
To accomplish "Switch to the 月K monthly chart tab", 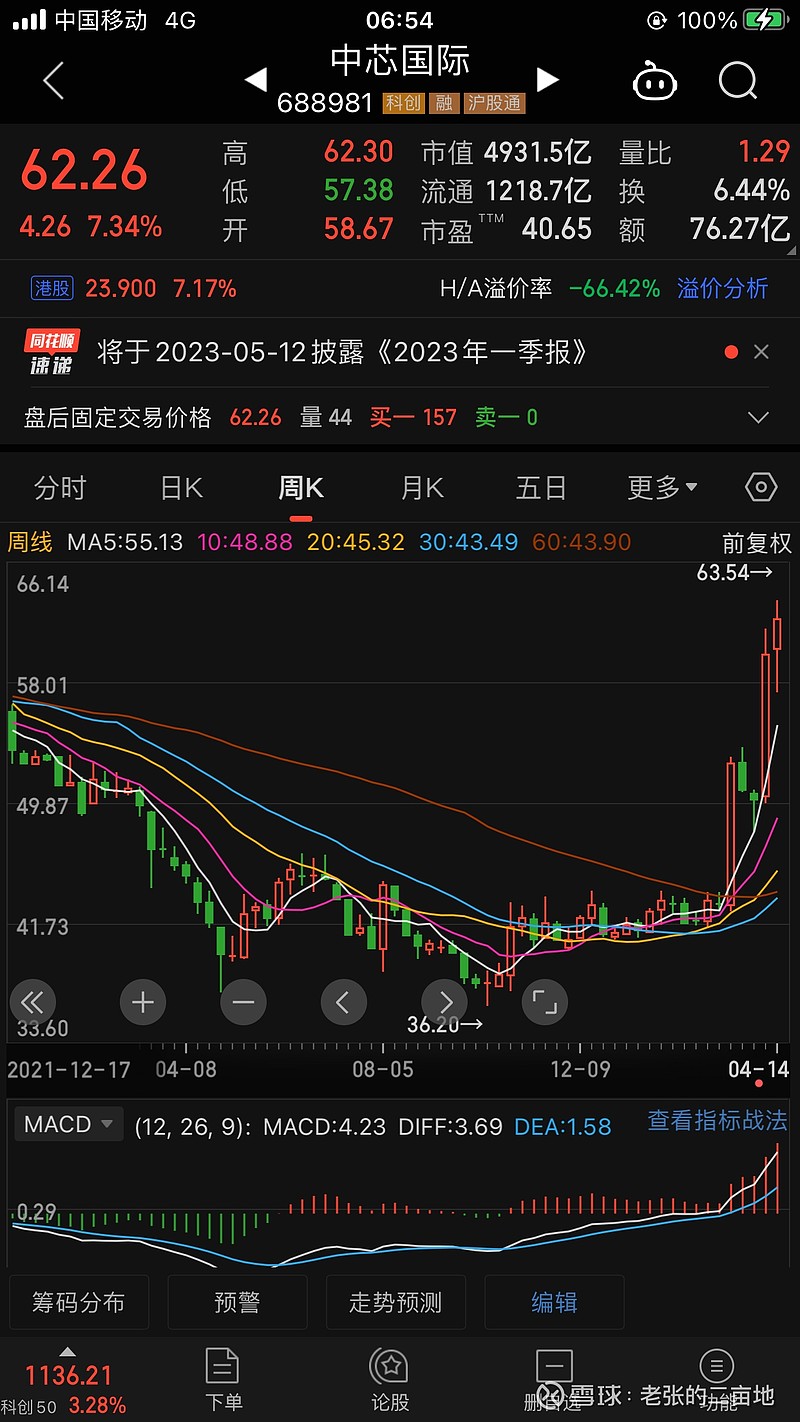I will tap(420, 487).
